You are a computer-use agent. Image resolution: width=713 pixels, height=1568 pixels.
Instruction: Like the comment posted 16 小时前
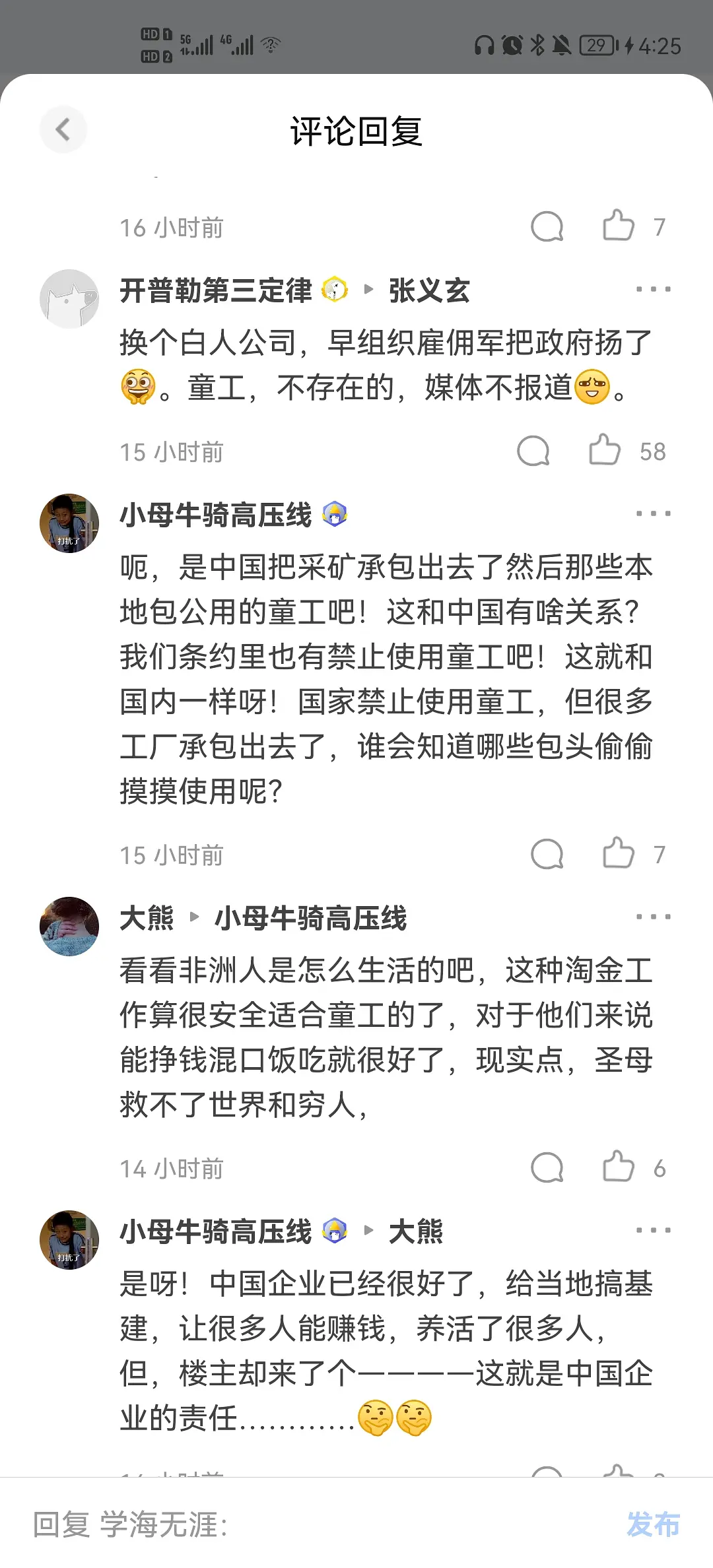tap(618, 226)
